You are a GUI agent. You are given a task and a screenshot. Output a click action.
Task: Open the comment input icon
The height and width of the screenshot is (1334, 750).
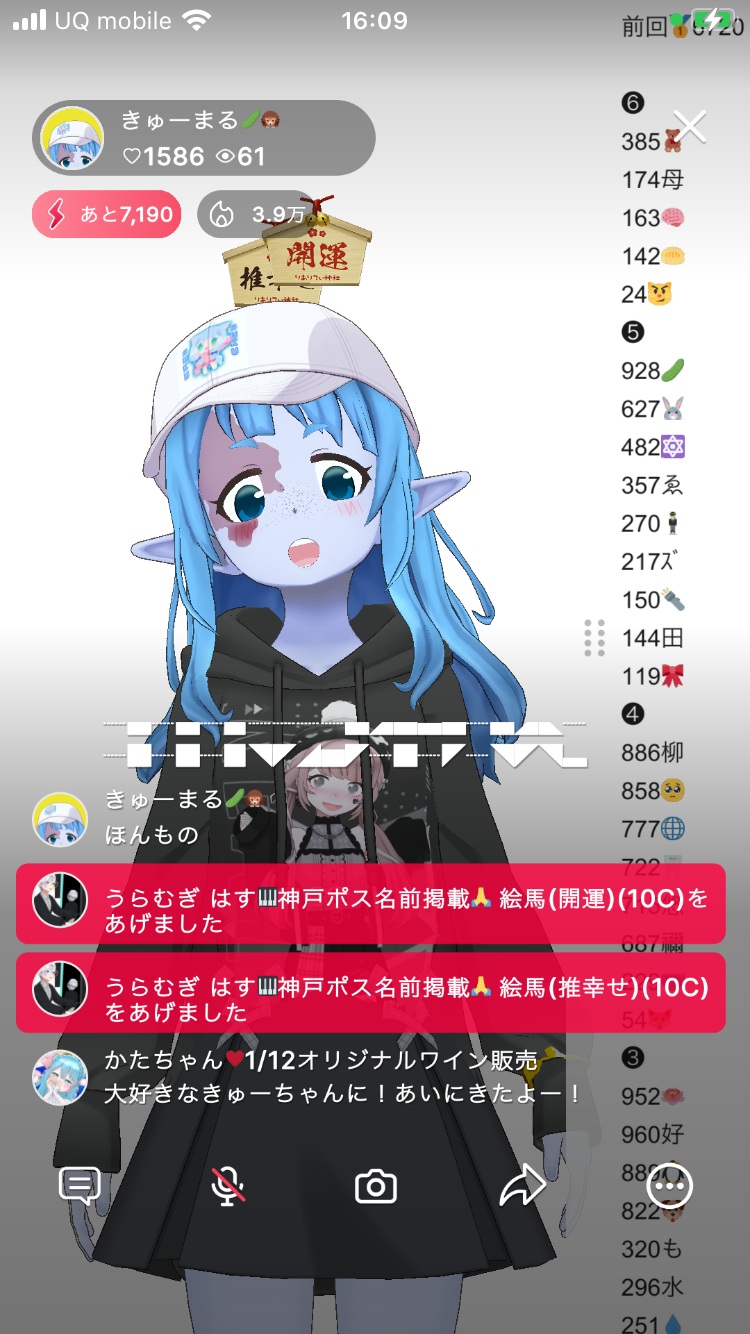coord(80,1186)
